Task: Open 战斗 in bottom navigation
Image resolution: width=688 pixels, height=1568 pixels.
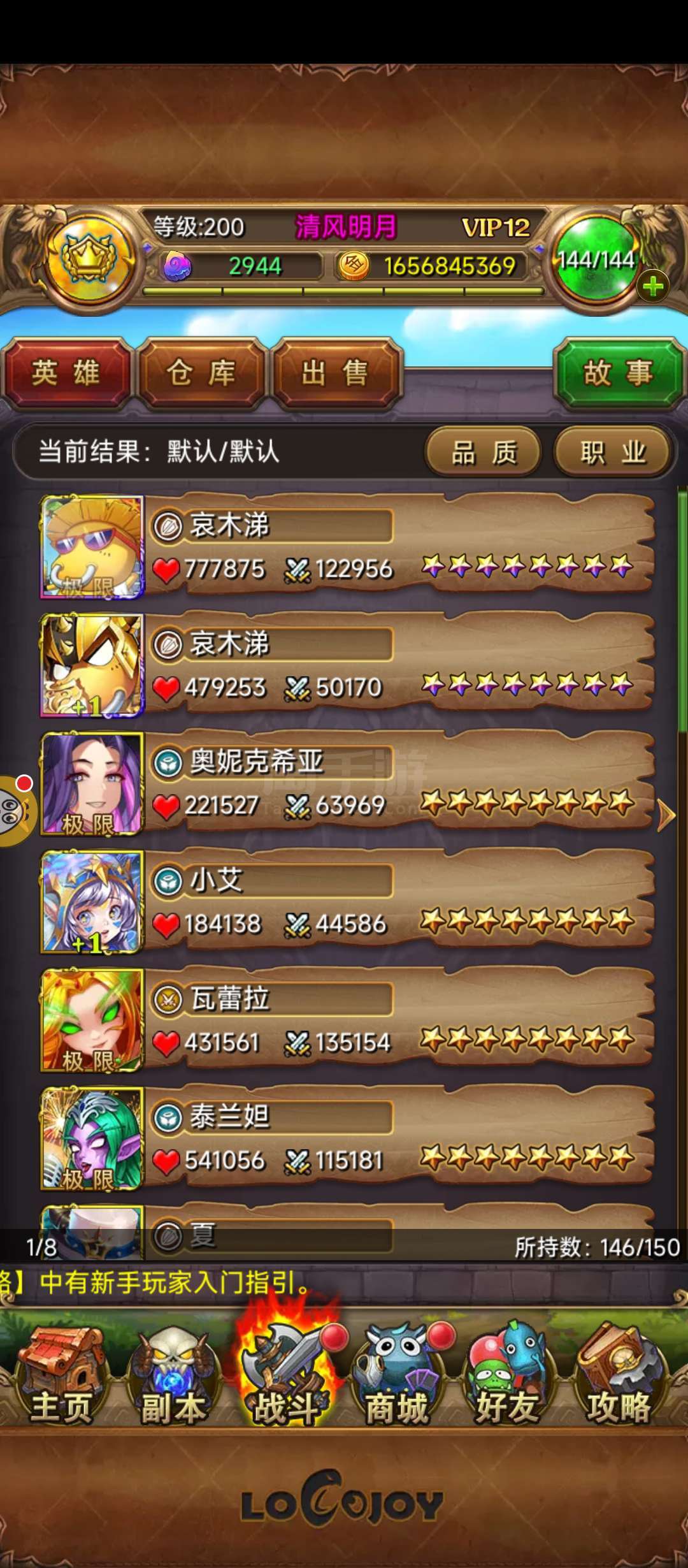Action: 287,1376
